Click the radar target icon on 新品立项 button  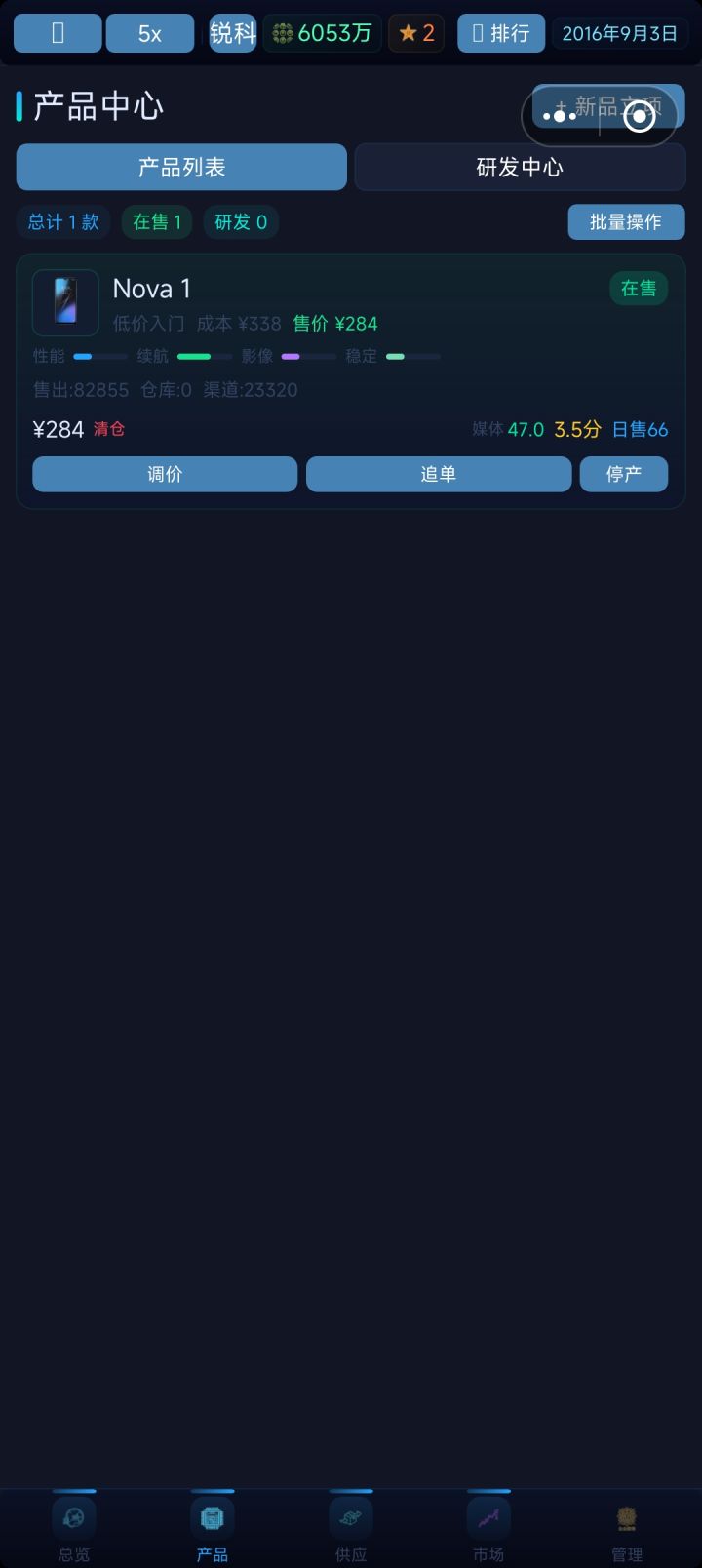(x=640, y=115)
